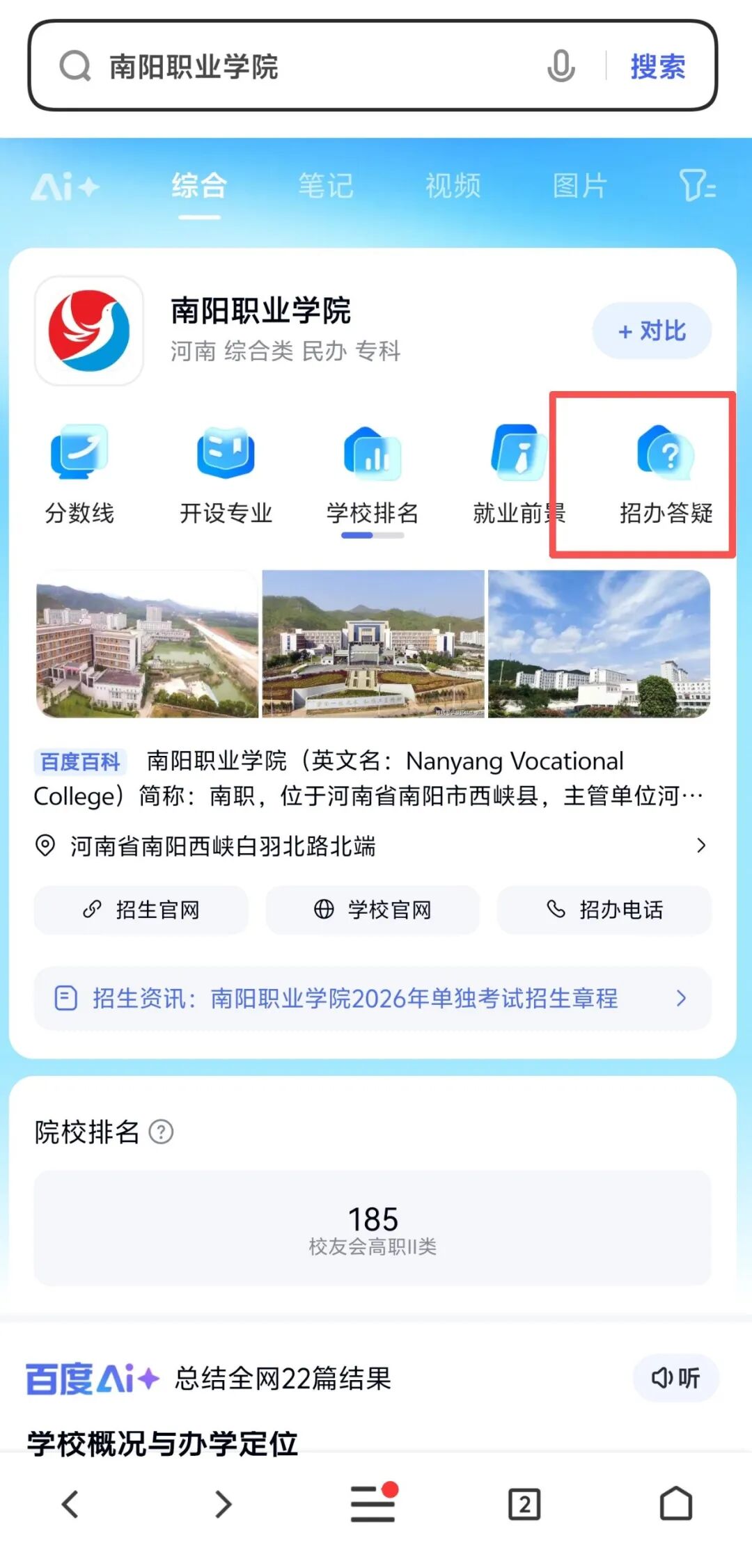This screenshot has height=1568, width=752.
Task: Open the search box with 南阳职业学院
Action: [x=279, y=67]
